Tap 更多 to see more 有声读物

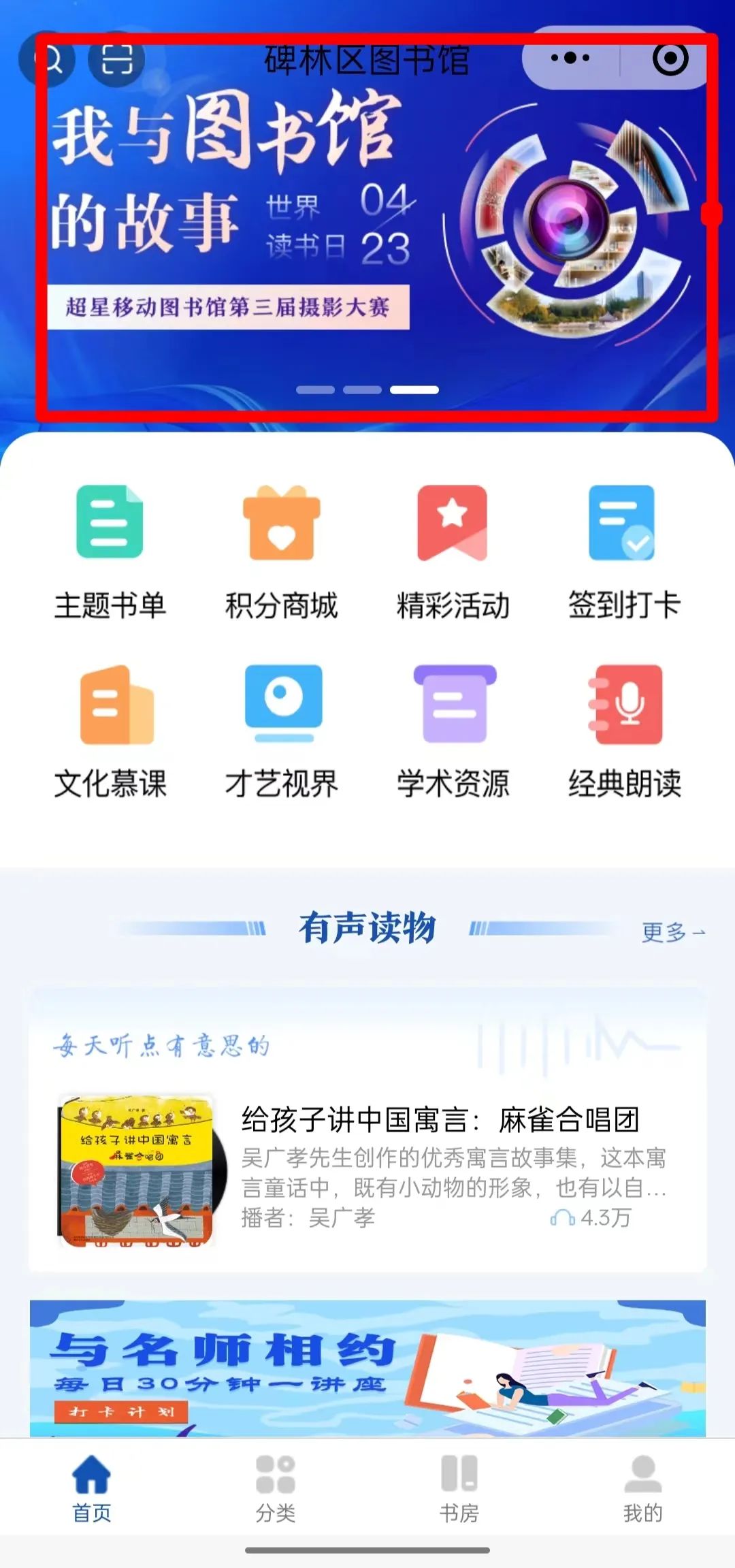(x=672, y=932)
